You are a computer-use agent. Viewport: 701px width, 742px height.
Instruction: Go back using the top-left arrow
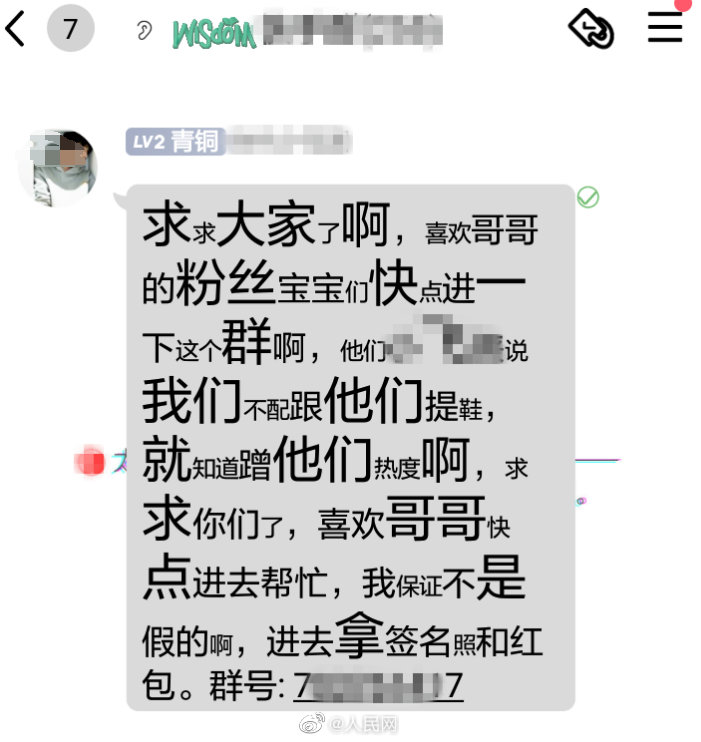pyautogui.click(x=15, y=29)
